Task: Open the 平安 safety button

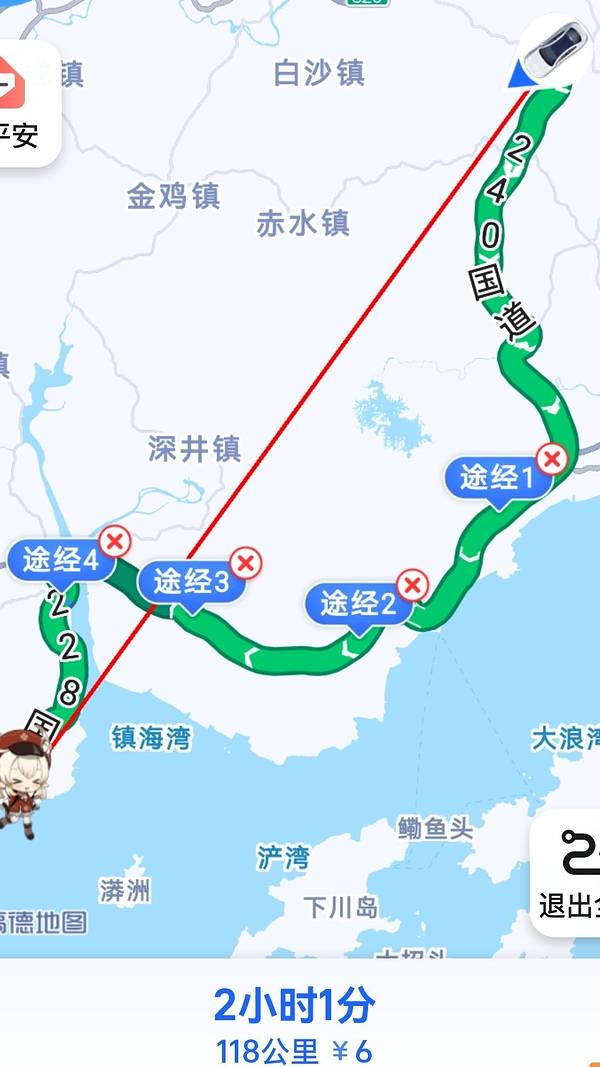Action: click(20, 105)
